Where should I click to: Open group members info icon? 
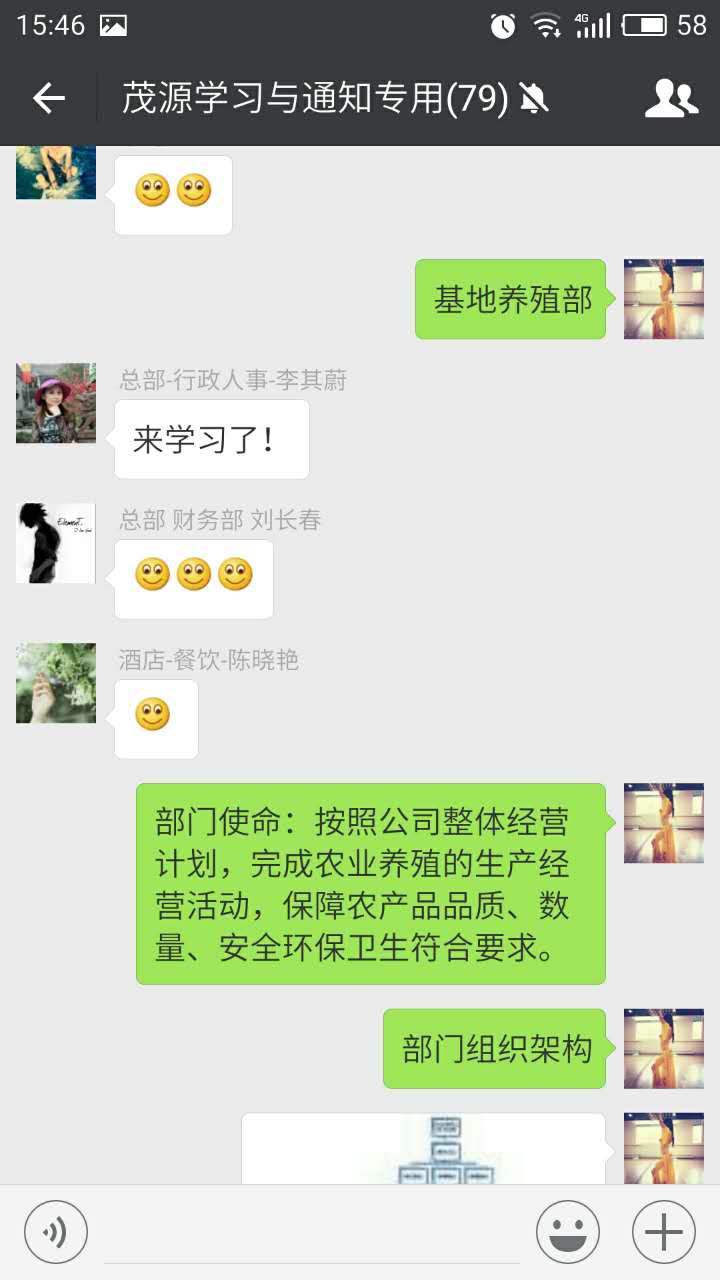pyautogui.click(x=671, y=98)
